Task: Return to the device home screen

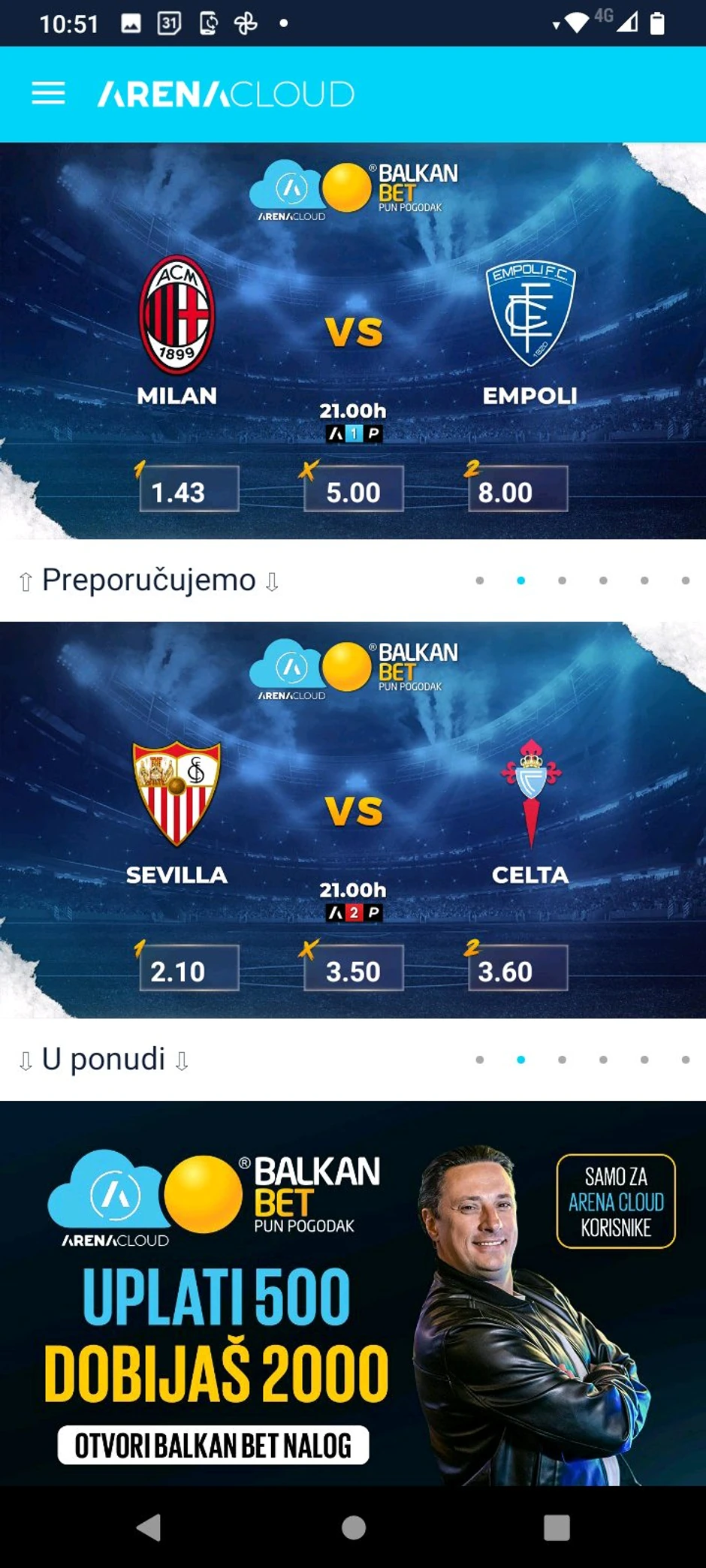Action: 353,1527
